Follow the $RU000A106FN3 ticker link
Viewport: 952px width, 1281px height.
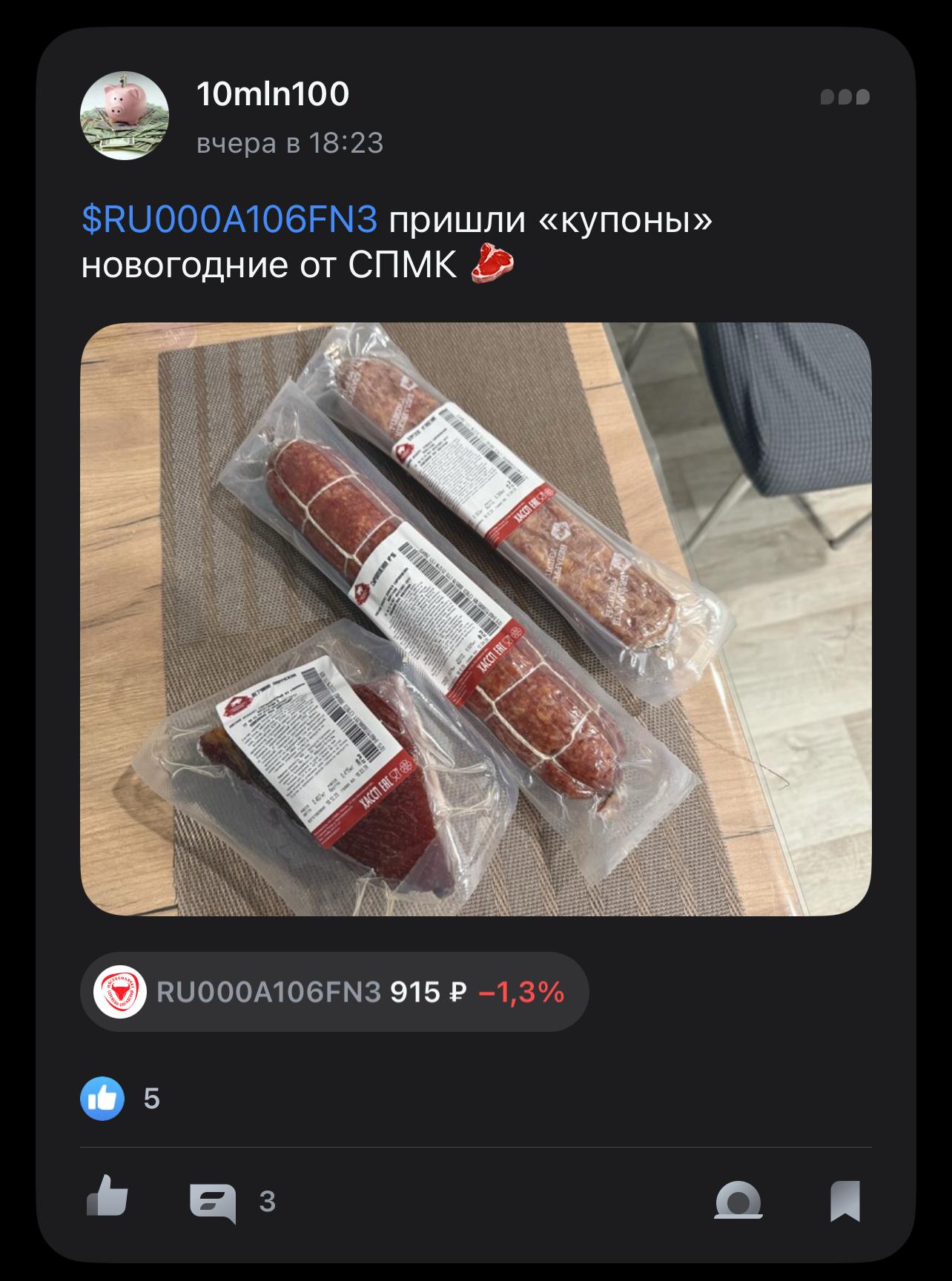click(229, 219)
